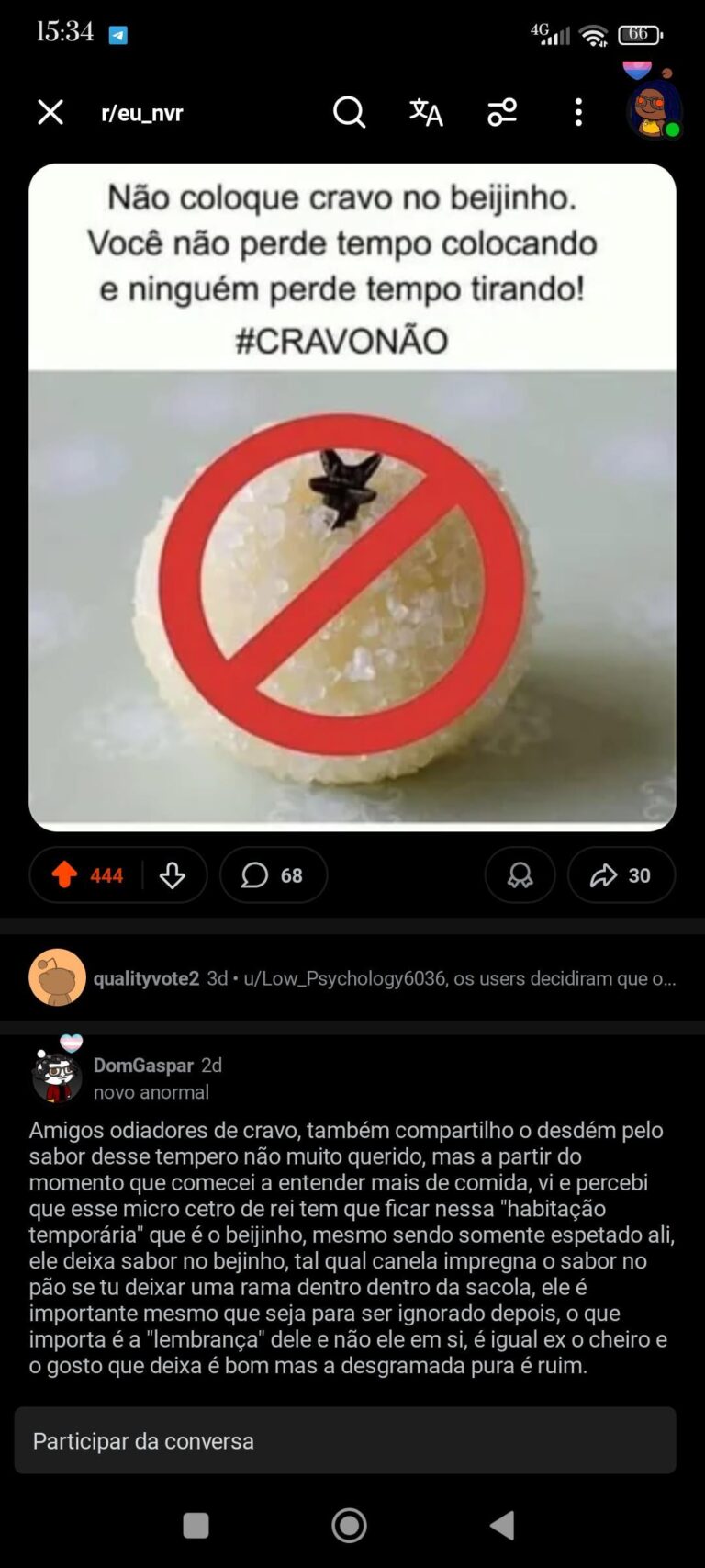The width and height of the screenshot is (705, 1568).
Task: Open DomGaspar's profile
Action: pyautogui.click(x=143, y=1065)
